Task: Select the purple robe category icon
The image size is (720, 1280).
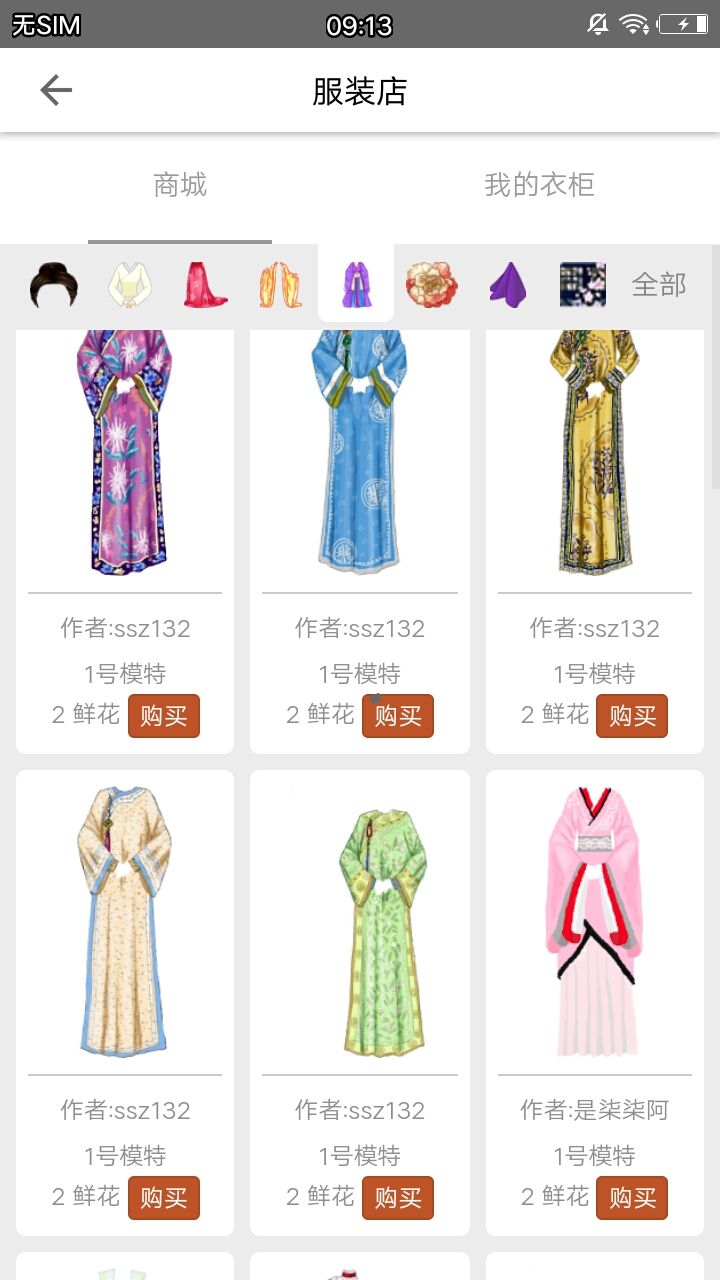Action: 356,284
